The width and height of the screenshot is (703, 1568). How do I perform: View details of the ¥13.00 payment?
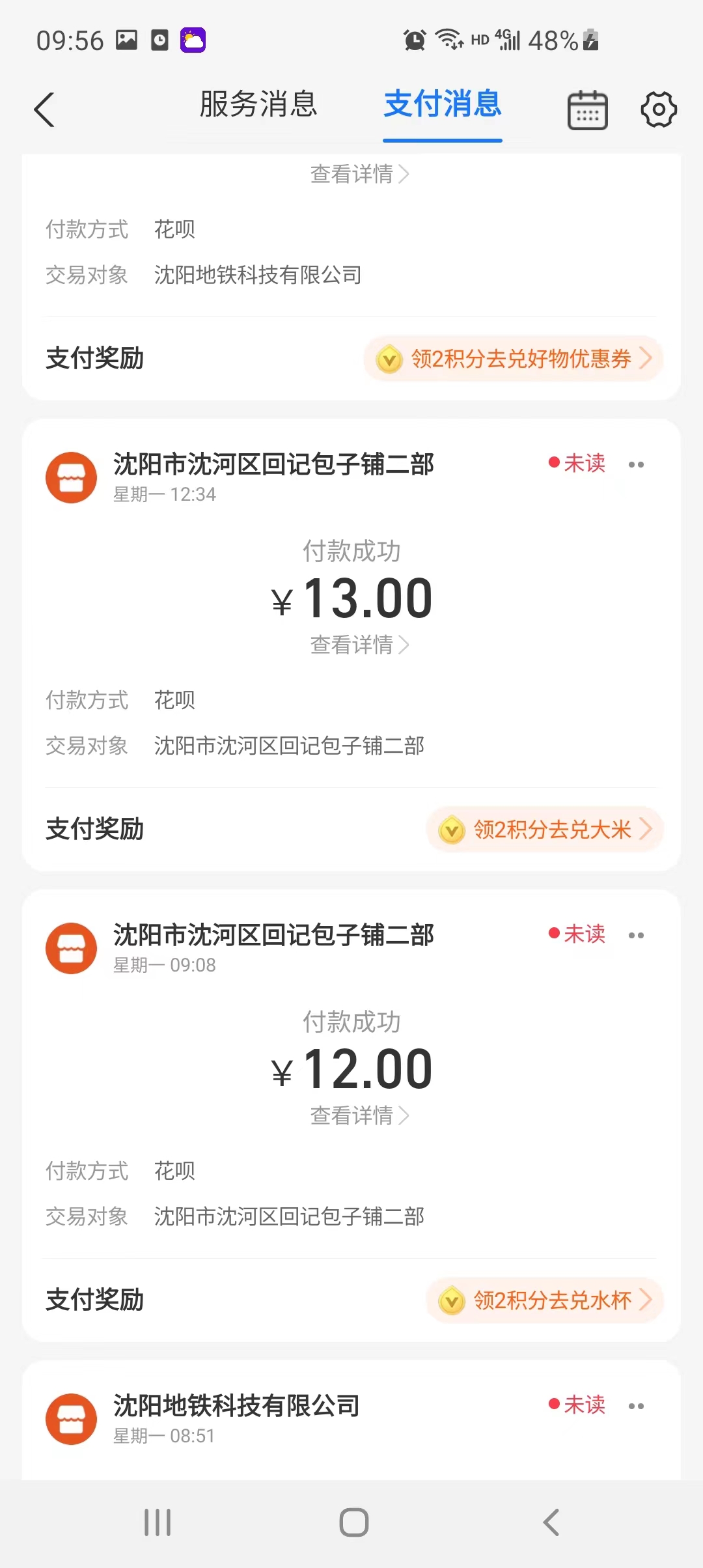click(359, 645)
